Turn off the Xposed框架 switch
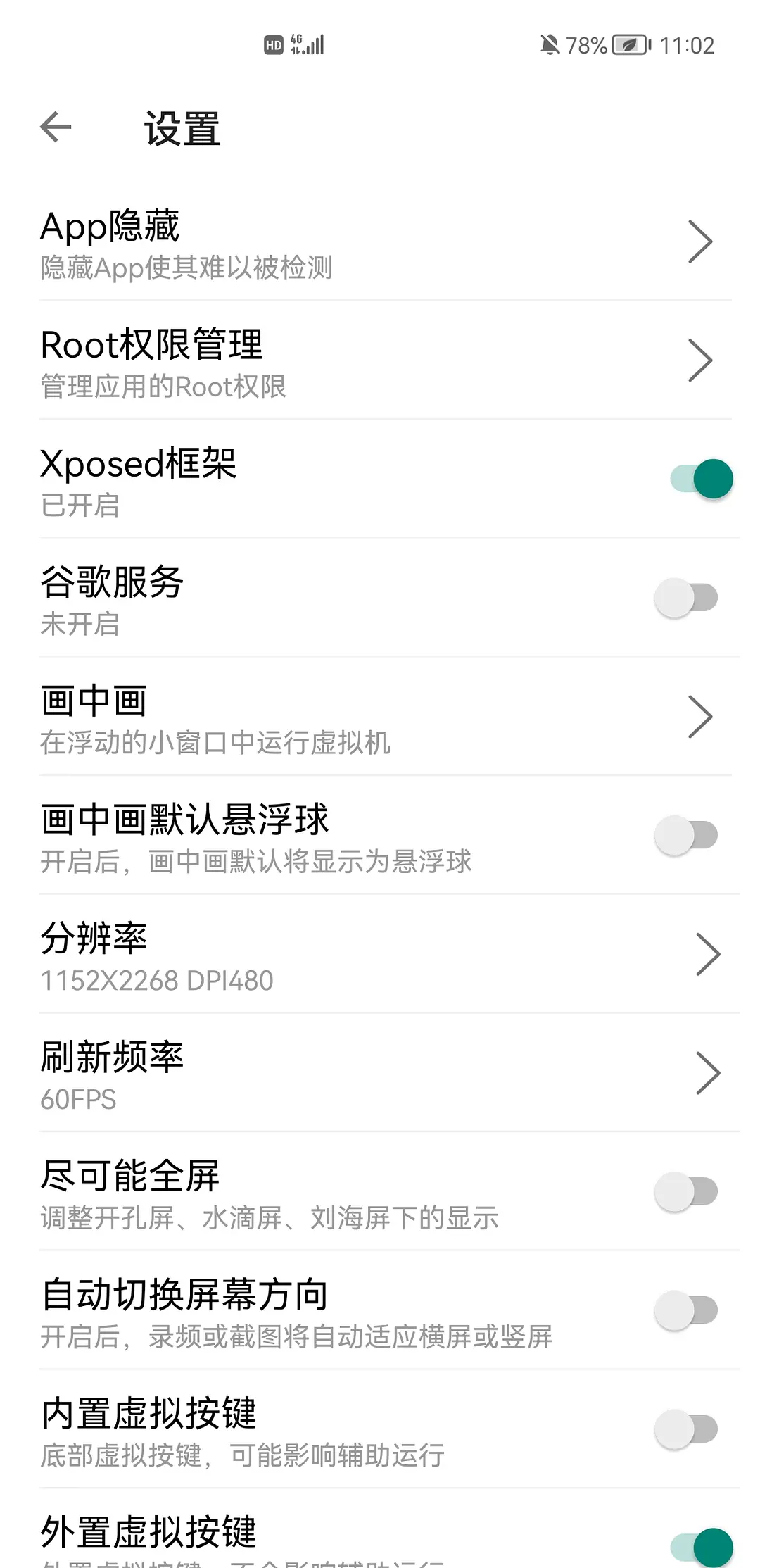The height and width of the screenshot is (1568, 760). (702, 479)
